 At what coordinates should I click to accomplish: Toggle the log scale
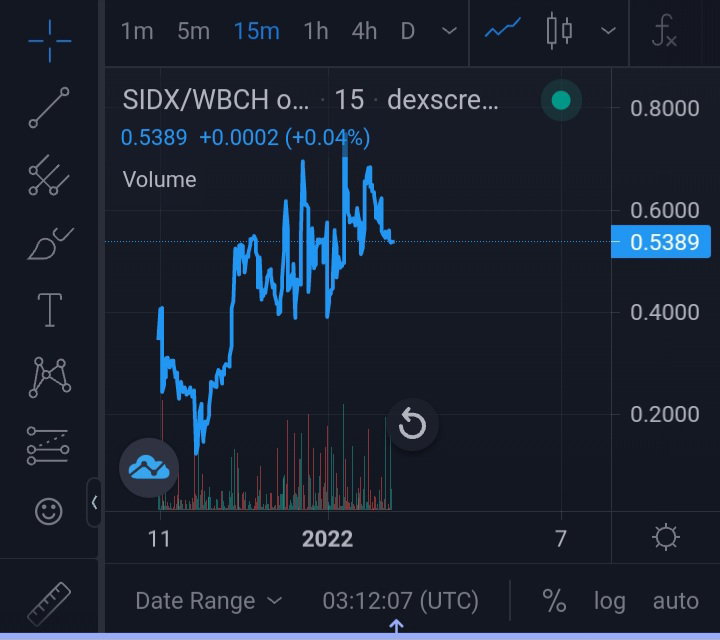tap(609, 601)
